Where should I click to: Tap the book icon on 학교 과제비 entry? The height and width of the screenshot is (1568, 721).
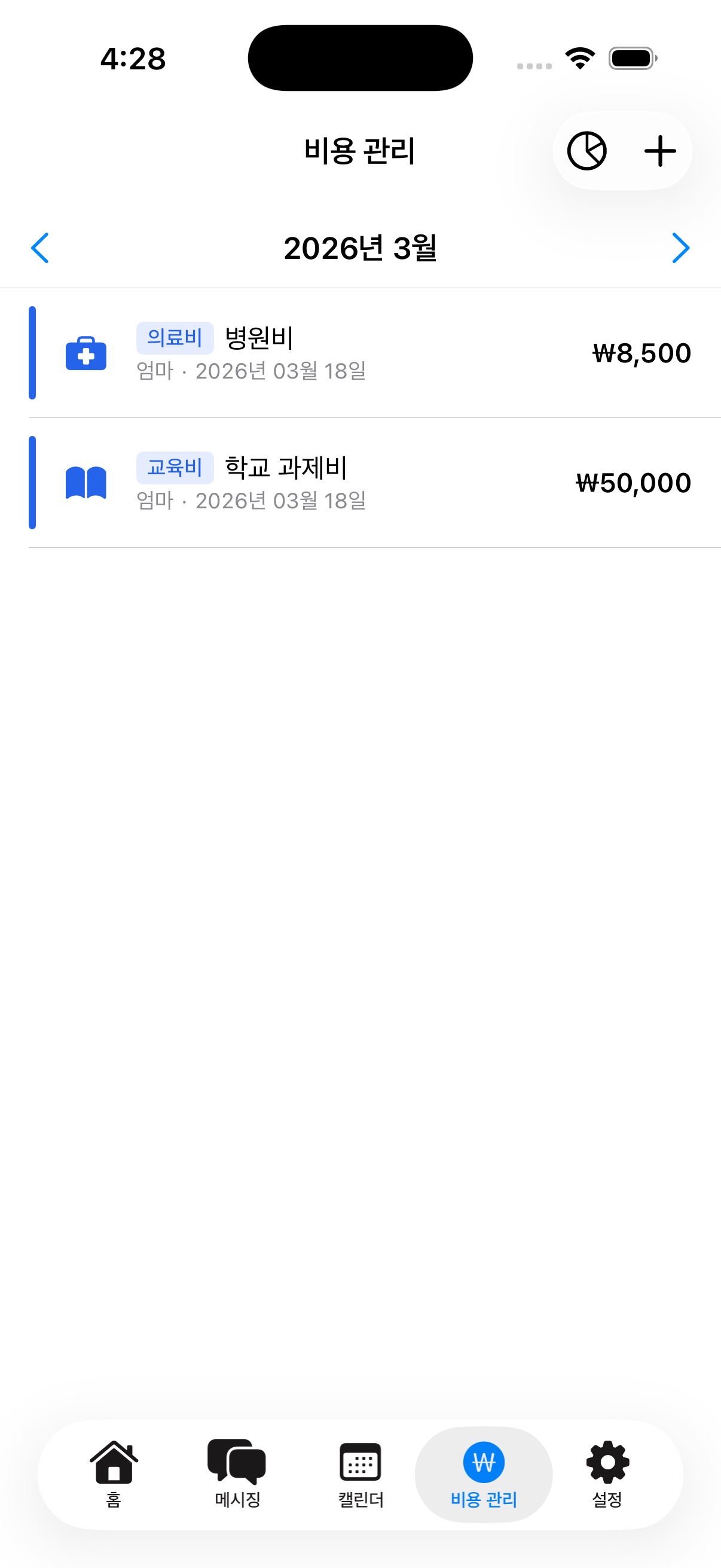[x=87, y=481]
